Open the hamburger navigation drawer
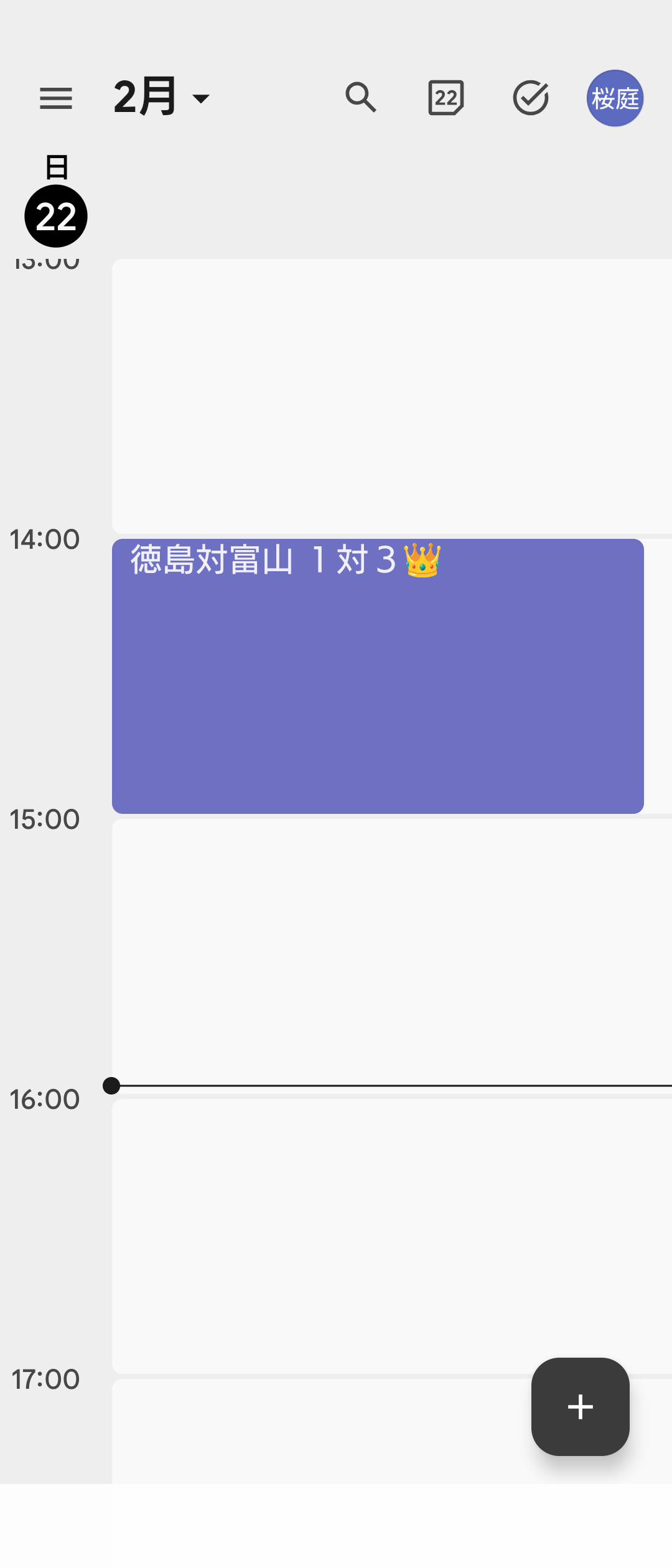672x1568 pixels. pos(56,98)
